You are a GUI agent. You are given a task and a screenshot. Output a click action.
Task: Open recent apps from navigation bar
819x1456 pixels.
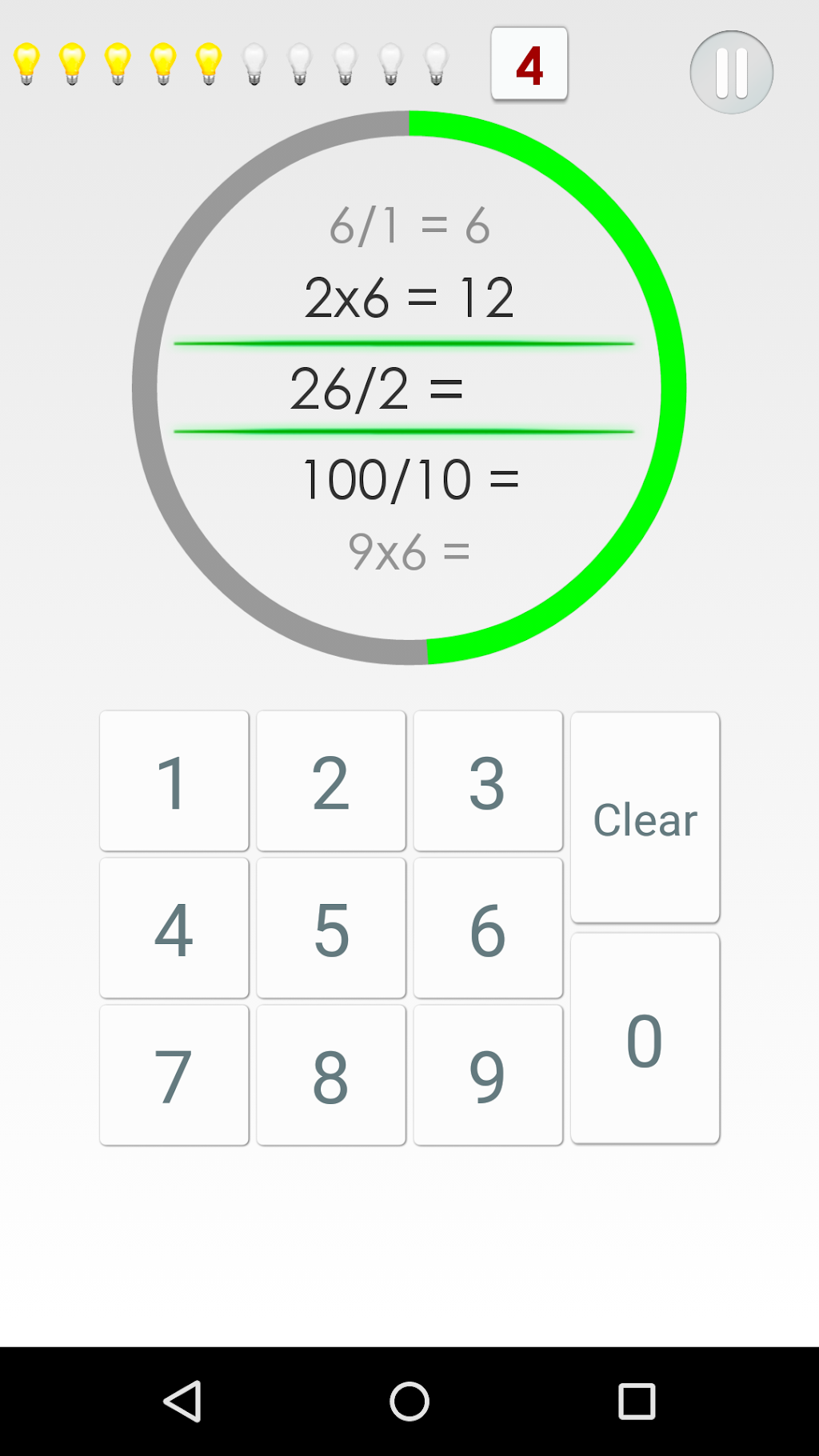pyautogui.click(x=637, y=1402)
